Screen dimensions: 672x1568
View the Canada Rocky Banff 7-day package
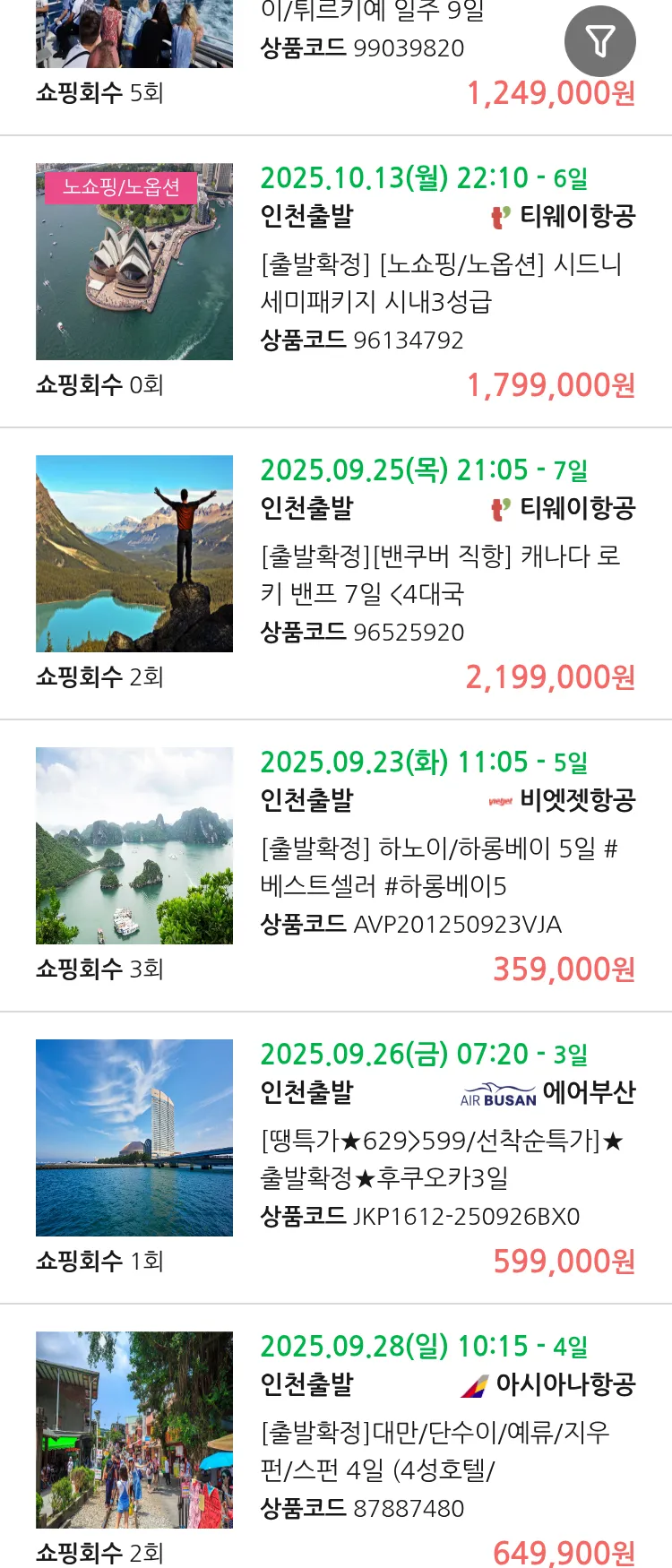[441, 574]
